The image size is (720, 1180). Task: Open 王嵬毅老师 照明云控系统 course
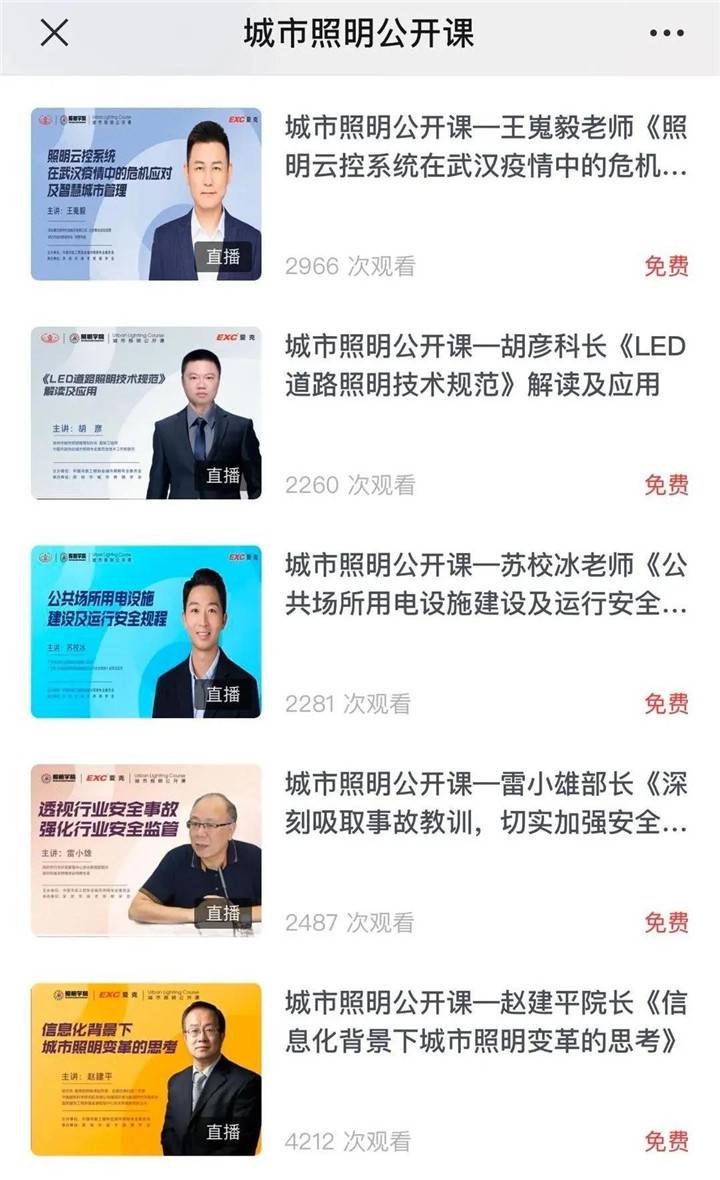tap(486, 147)
